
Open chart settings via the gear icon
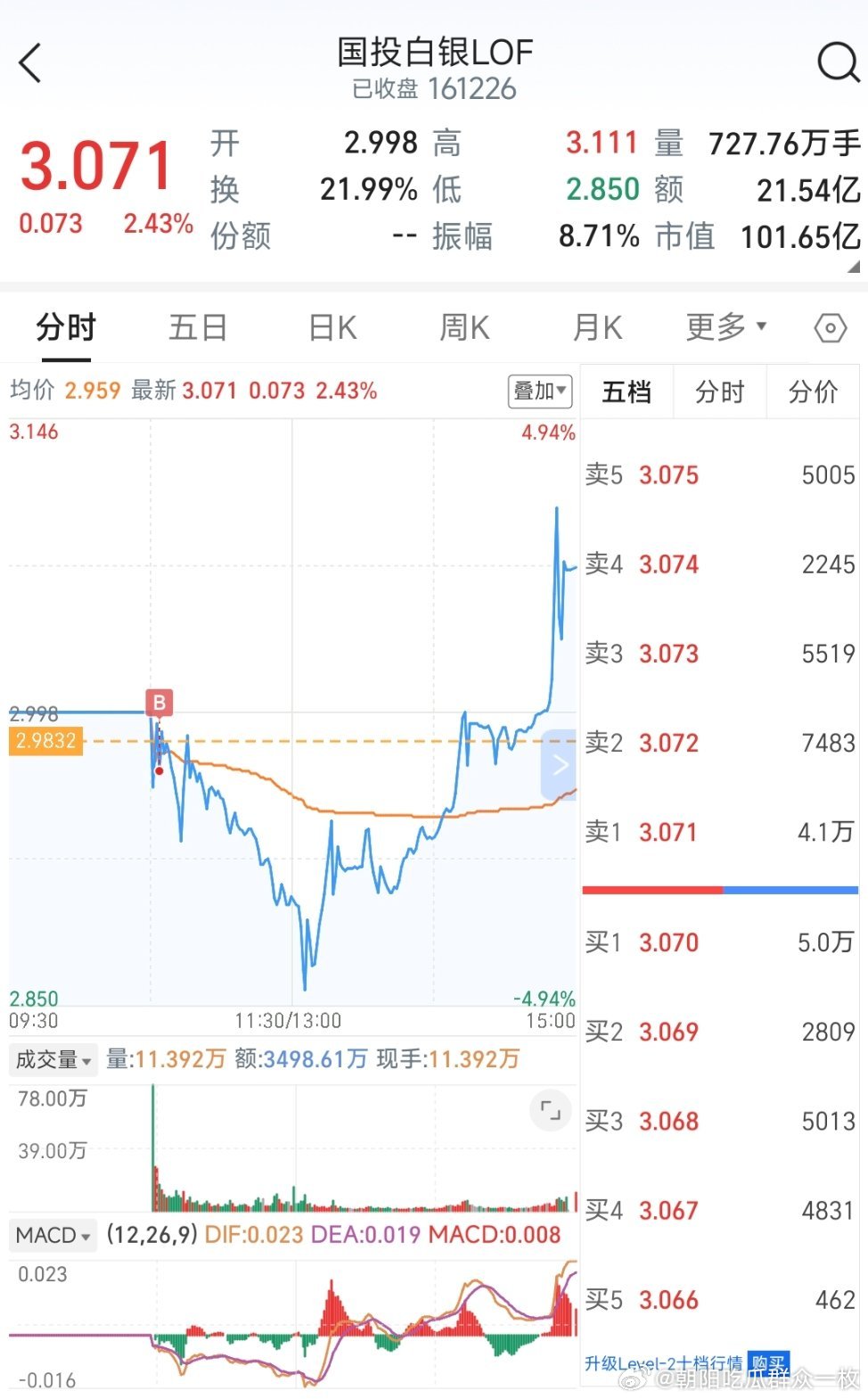click(829, 328)
